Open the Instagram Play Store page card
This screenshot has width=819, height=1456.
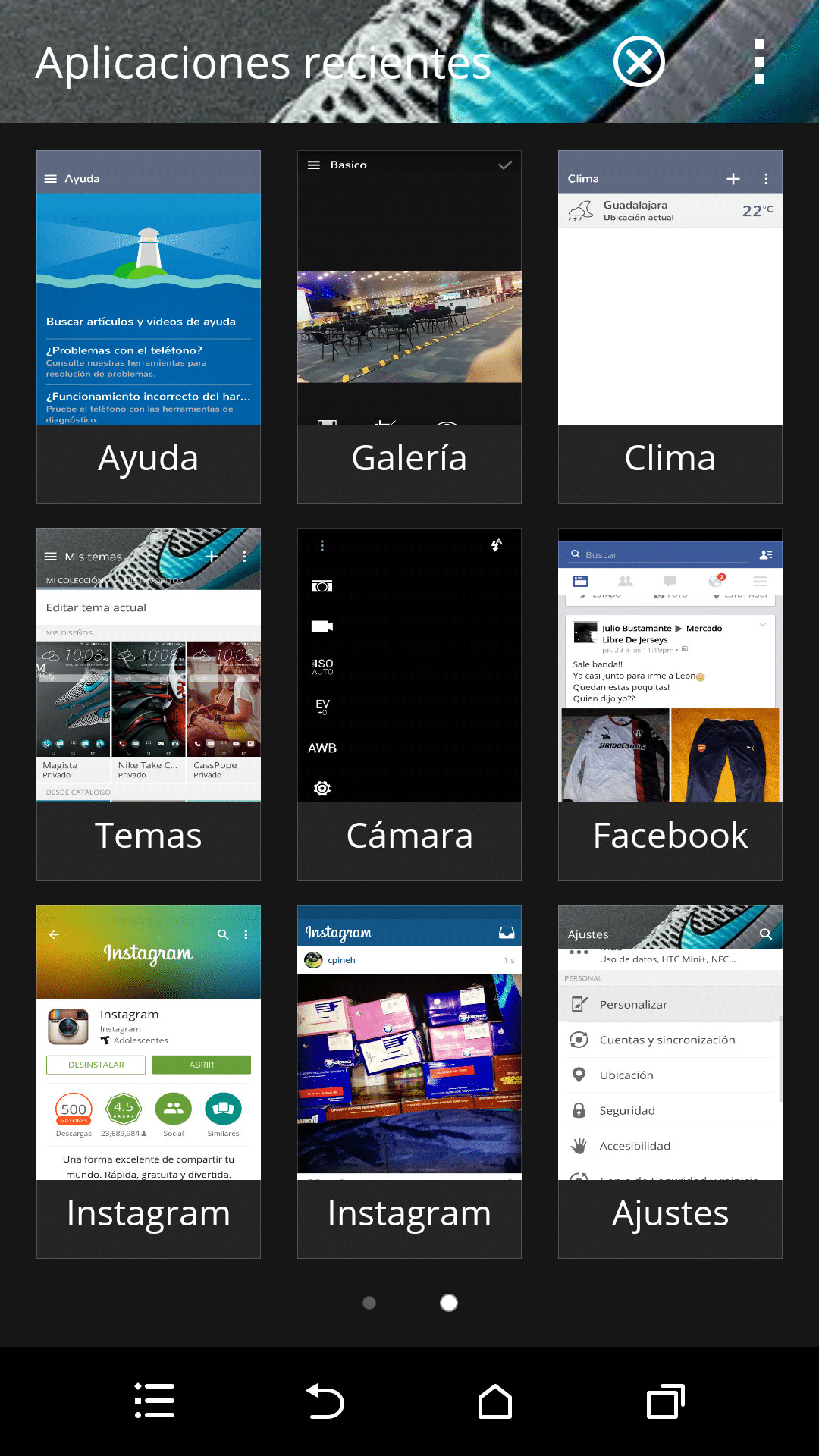tap(149, 1081)
